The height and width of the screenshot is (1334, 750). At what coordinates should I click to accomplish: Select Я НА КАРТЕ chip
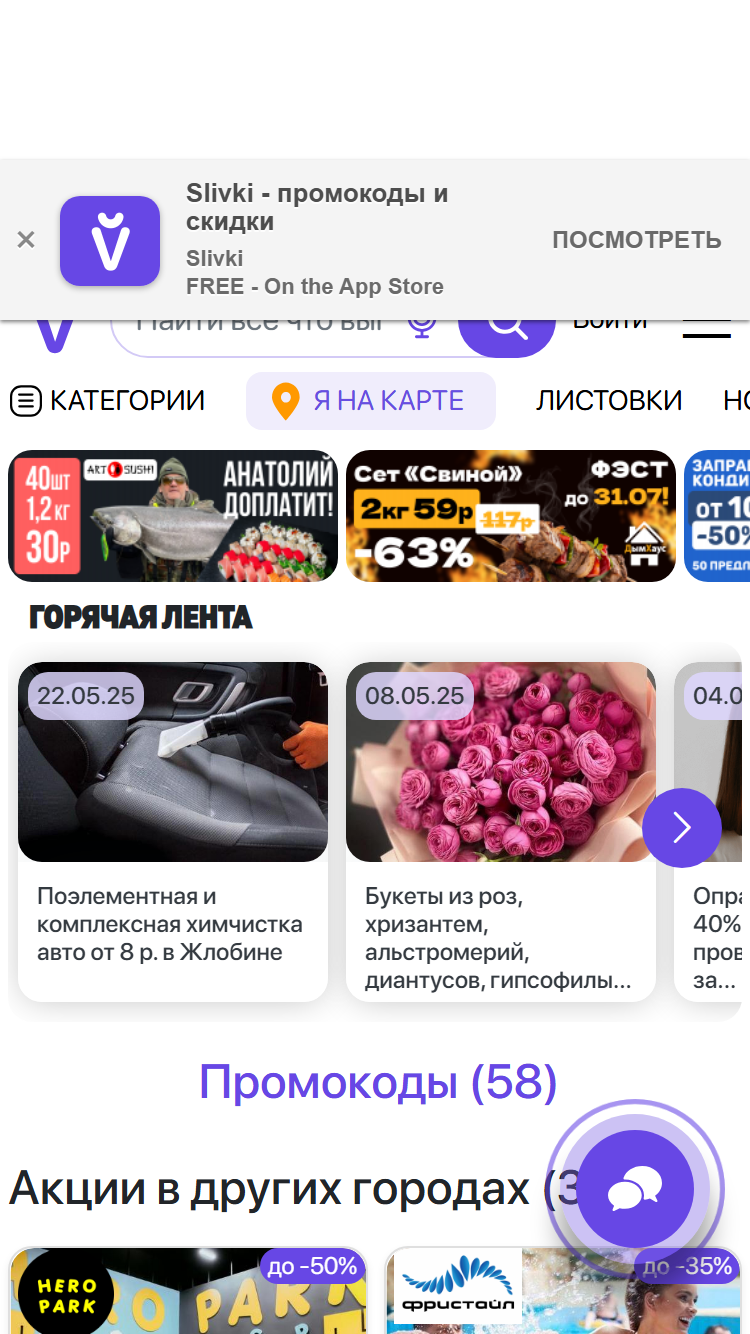[x=371, y=401]
